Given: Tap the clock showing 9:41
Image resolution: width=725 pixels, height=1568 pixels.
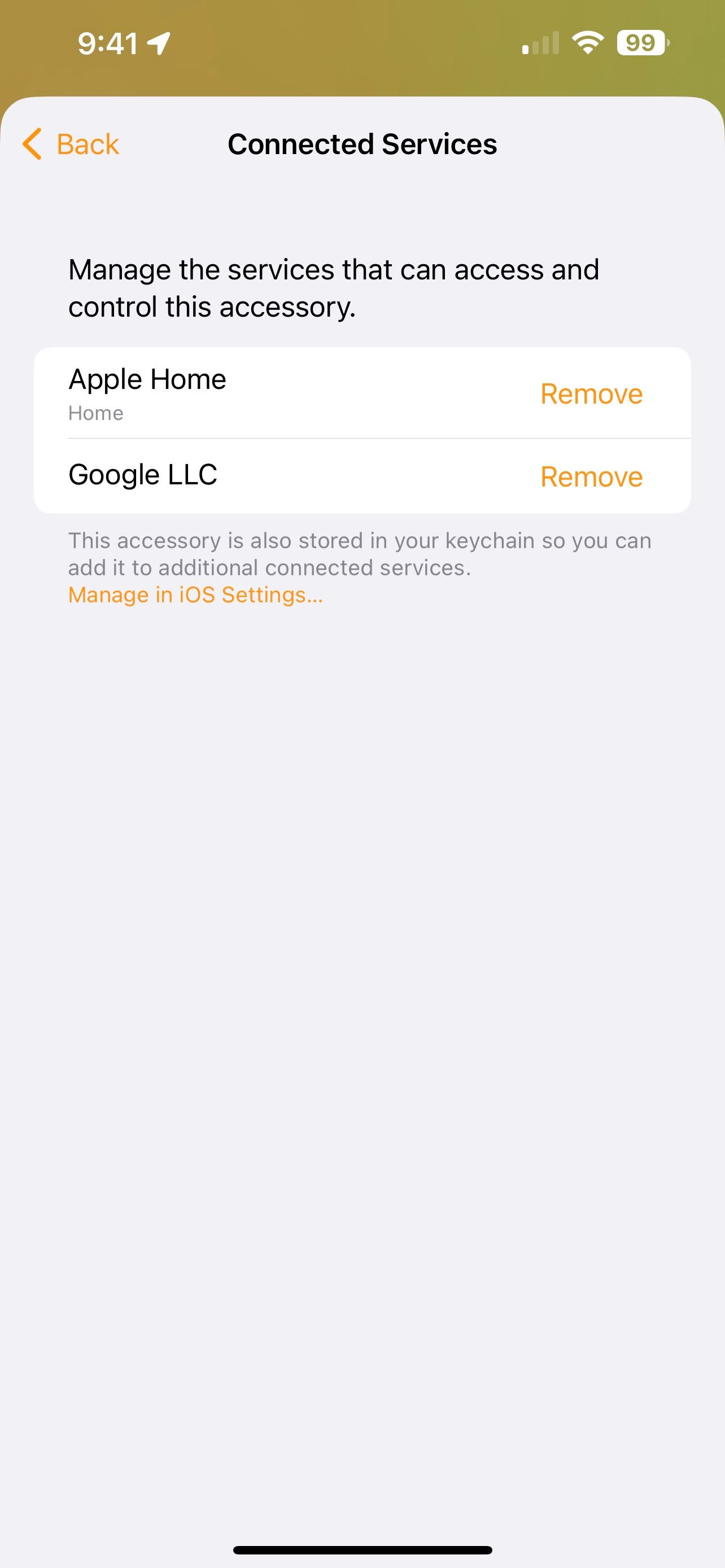Looking at the screenshot, I should 110,41.
